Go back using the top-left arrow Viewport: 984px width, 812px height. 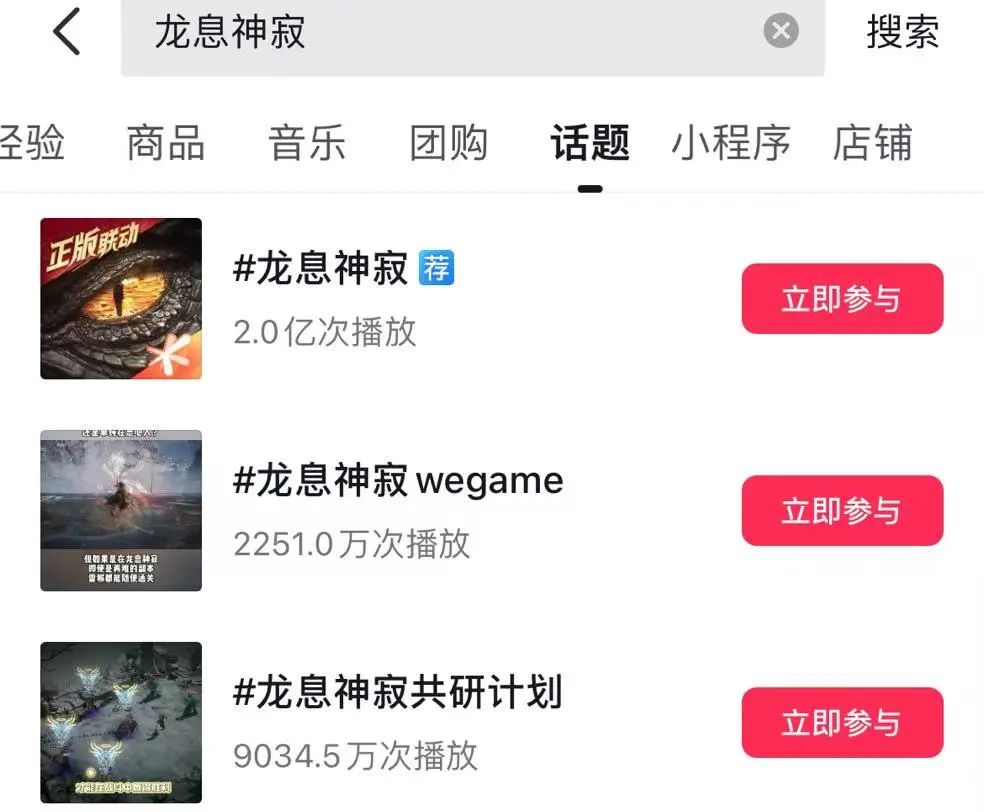66,32
